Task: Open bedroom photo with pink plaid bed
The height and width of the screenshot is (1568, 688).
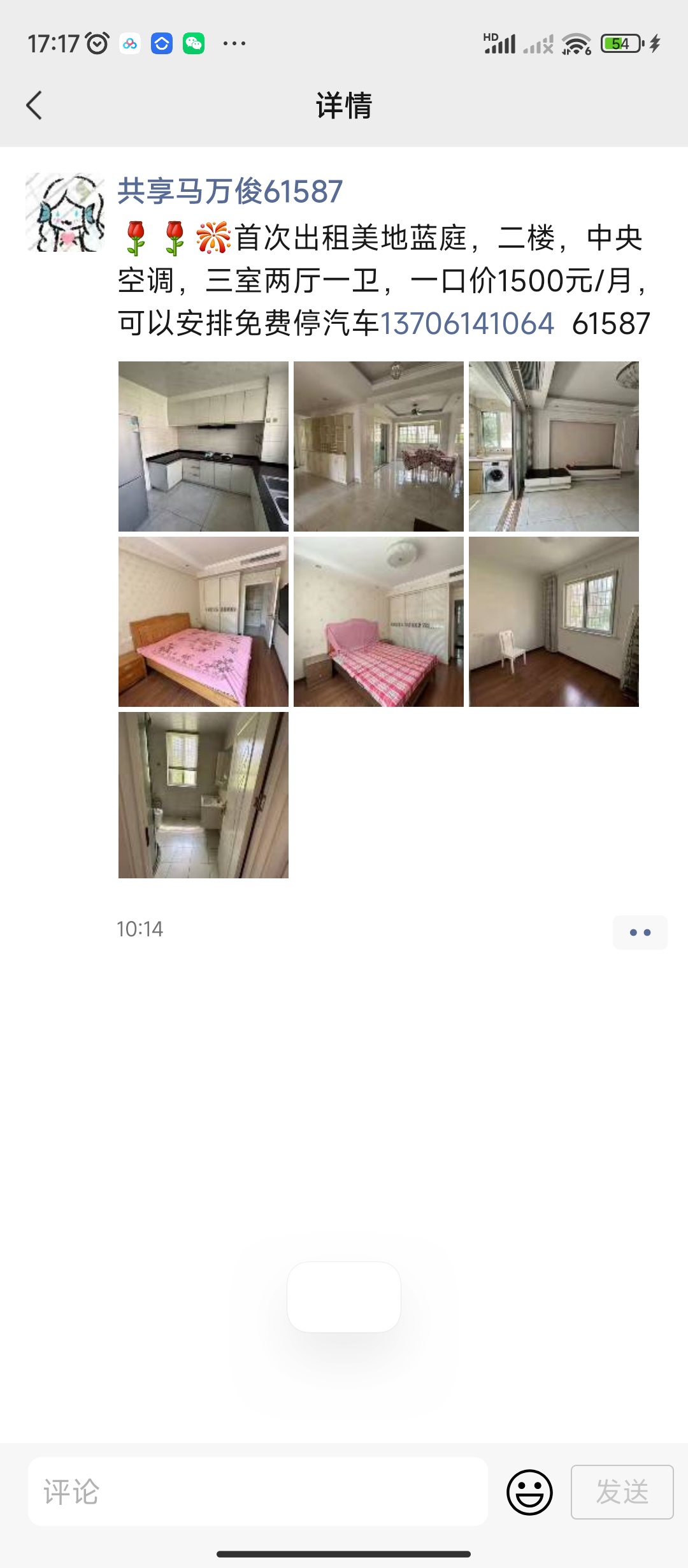Action: click(x=378, y=621)
